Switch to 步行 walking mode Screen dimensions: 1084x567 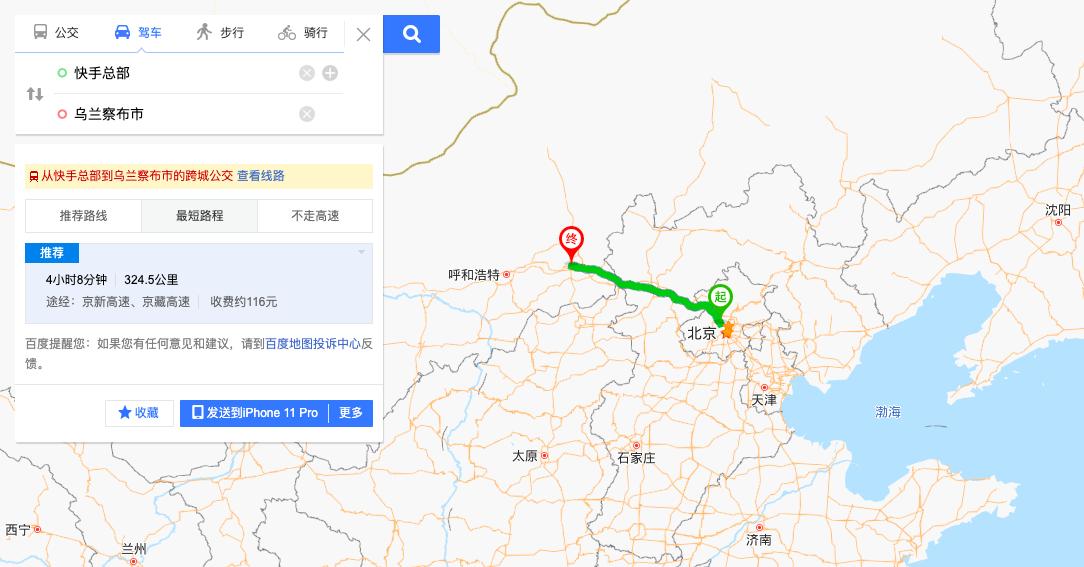click(x=220, y=32)
